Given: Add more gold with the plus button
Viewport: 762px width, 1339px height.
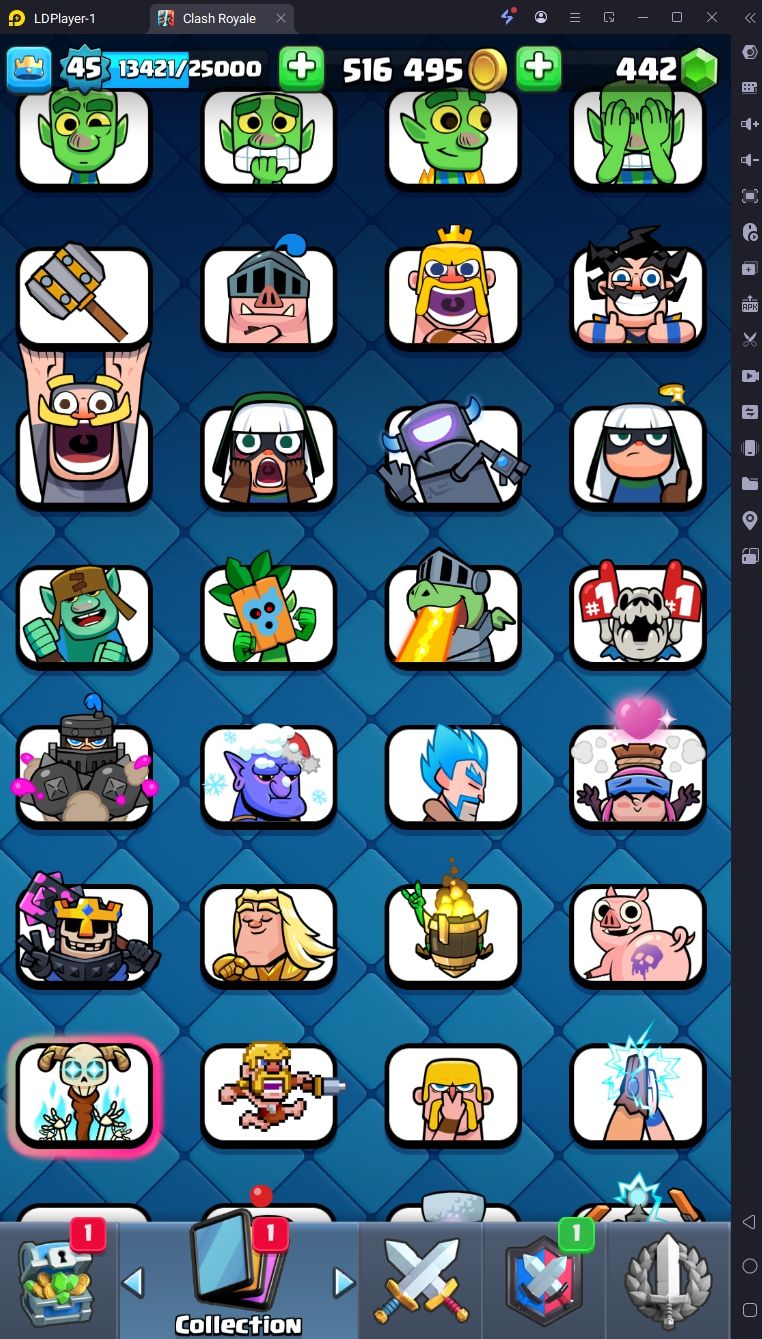Looking at the screenshot, I should [x=301, y=68].
